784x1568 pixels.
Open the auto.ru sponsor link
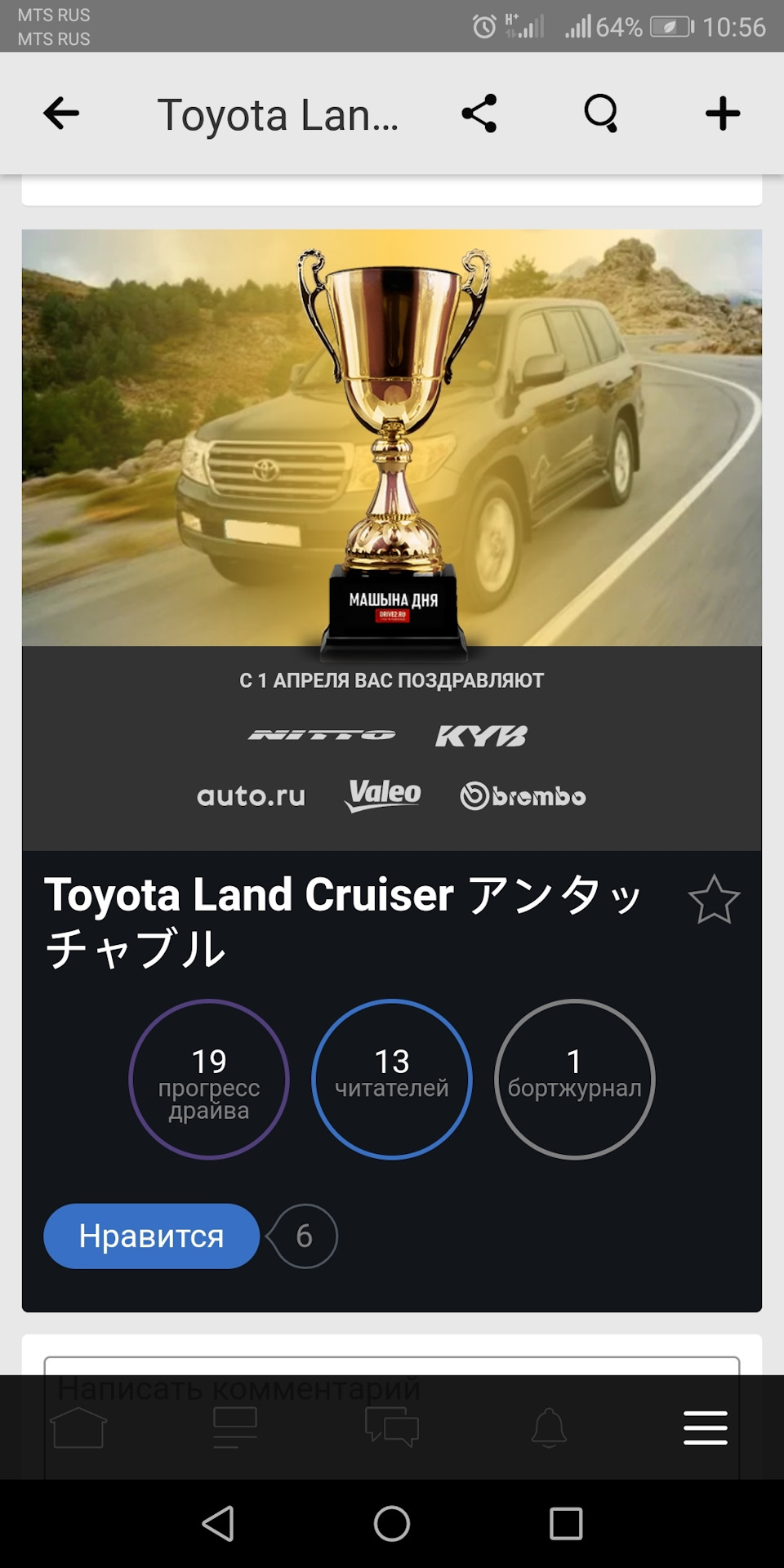coord(253,795)
